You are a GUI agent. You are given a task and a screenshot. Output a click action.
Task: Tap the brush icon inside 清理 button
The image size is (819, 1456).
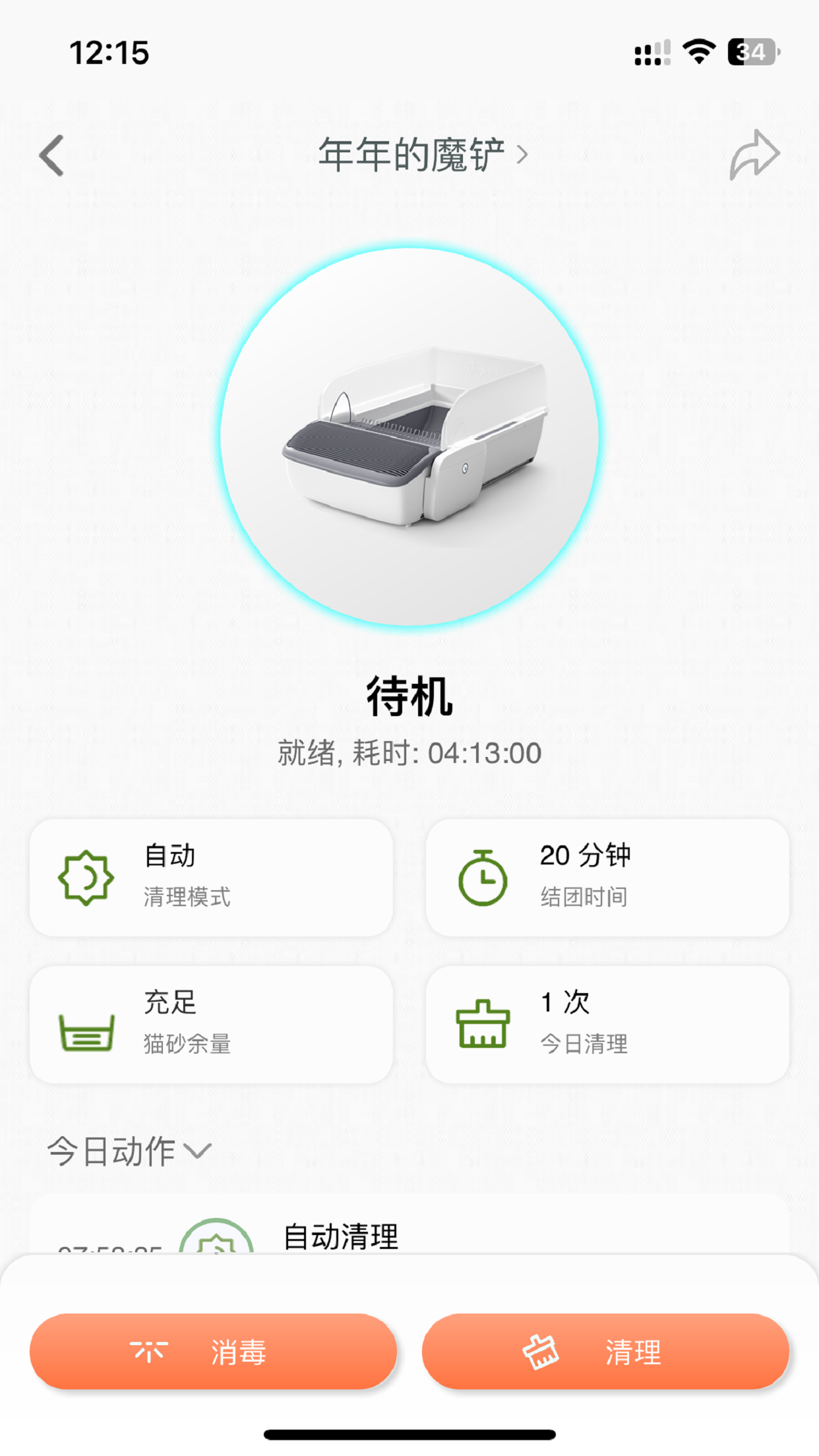tap(542, 1351)
